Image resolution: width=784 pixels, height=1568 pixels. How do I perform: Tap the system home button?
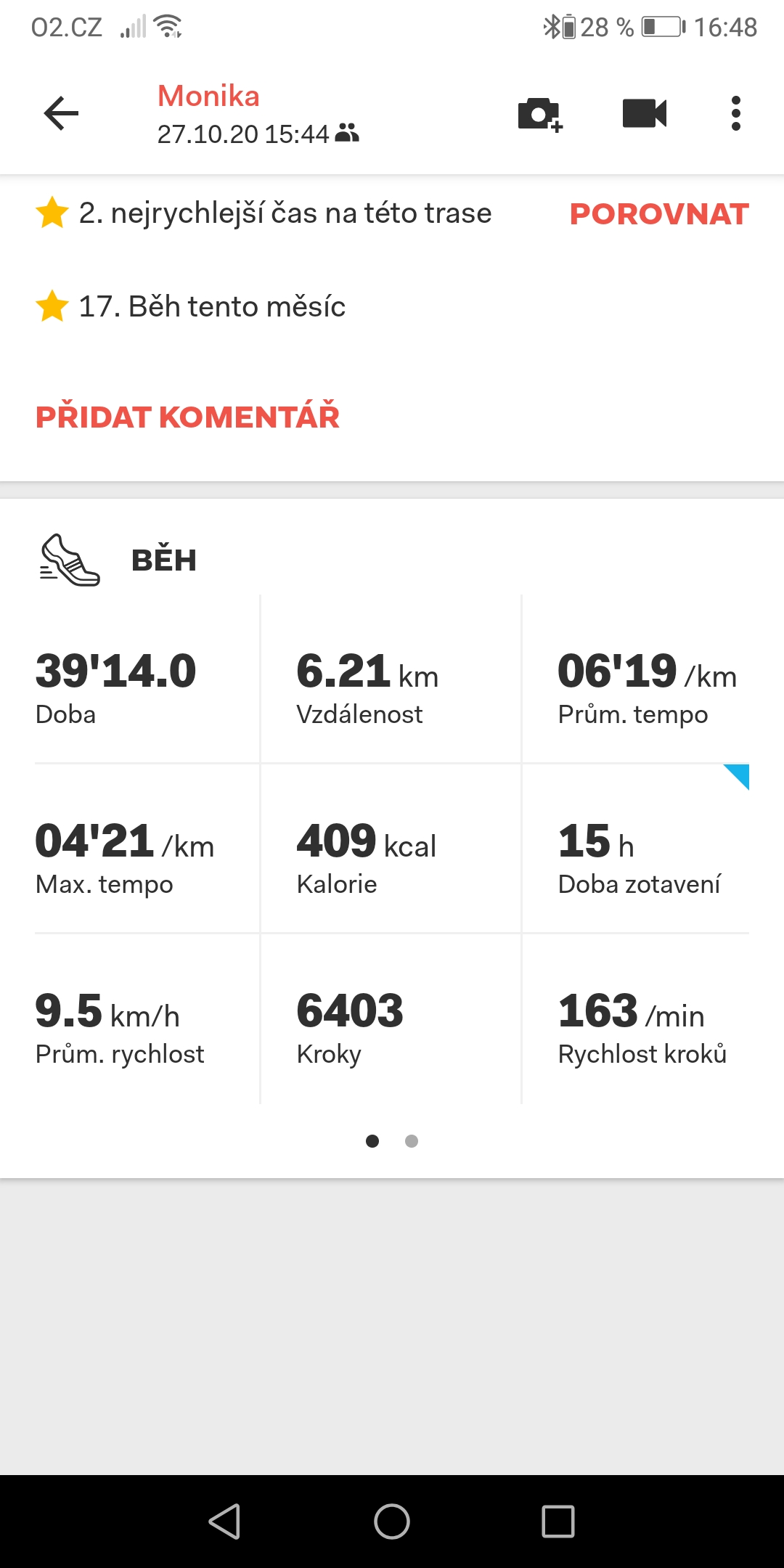pyautogui.click(x=392, y=1521)
